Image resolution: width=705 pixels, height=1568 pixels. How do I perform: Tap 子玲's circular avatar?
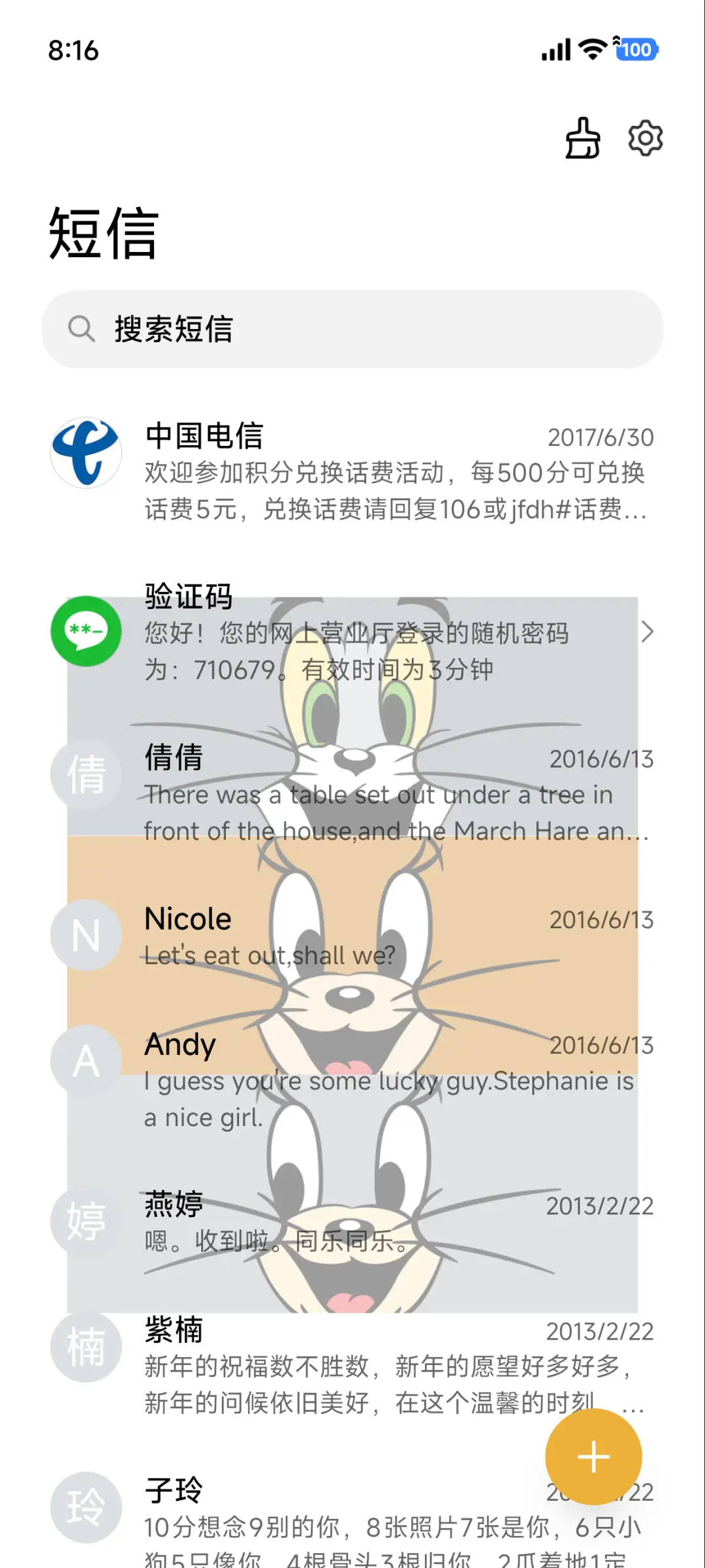86,1505
